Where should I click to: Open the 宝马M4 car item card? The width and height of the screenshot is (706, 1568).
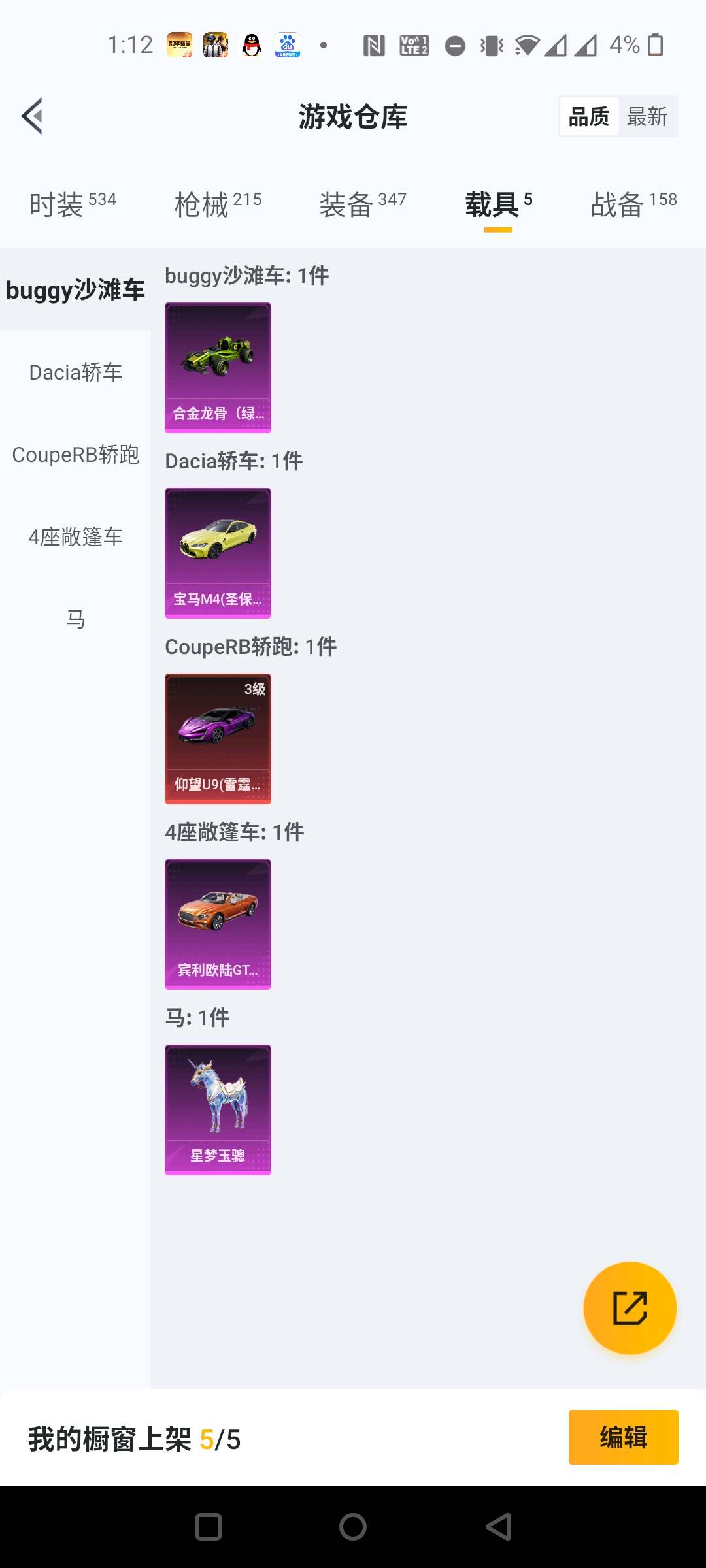click(218, 553)
